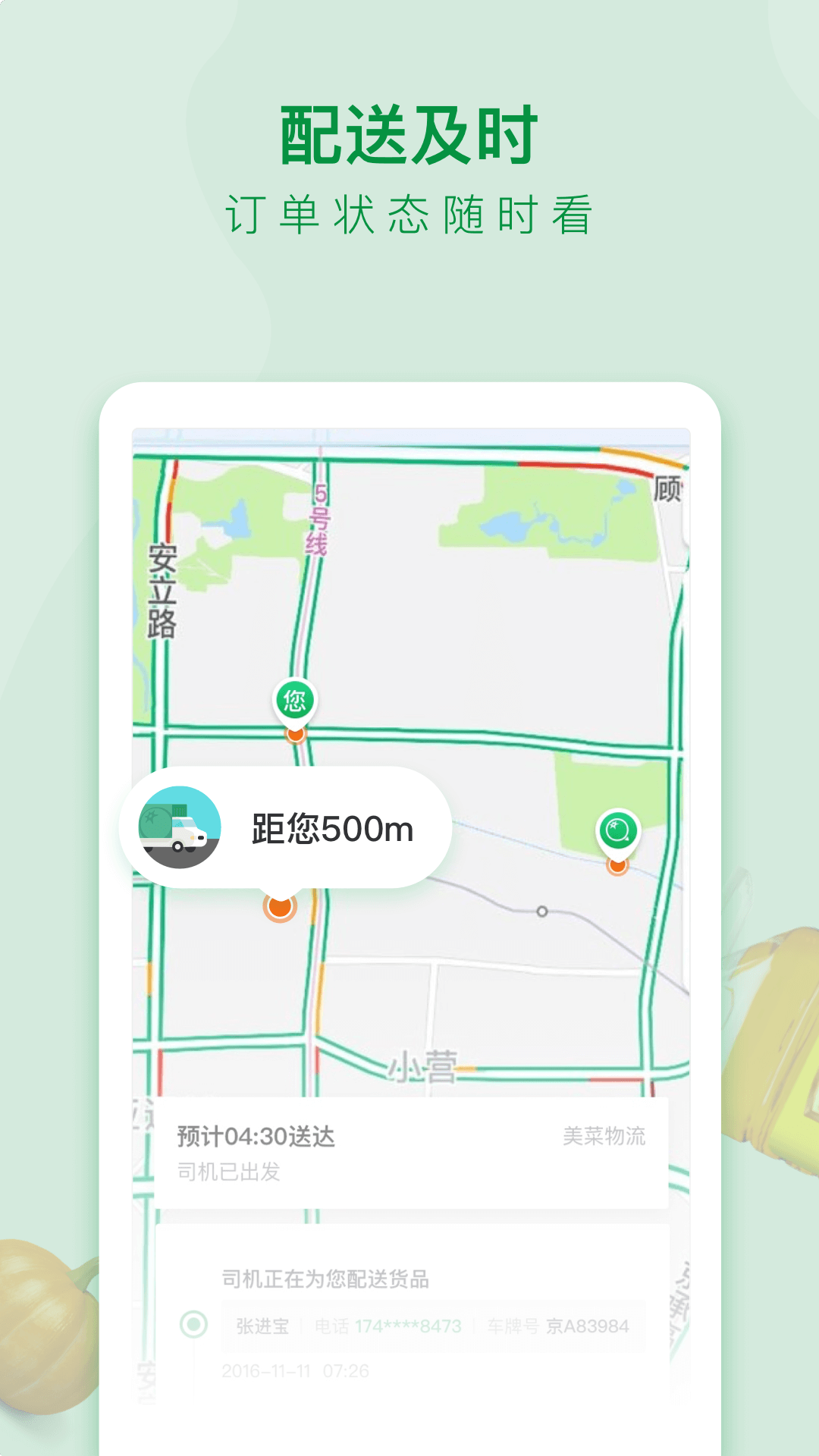
Task: Click the 安立路 road label on the map
Action: [162, 591]
